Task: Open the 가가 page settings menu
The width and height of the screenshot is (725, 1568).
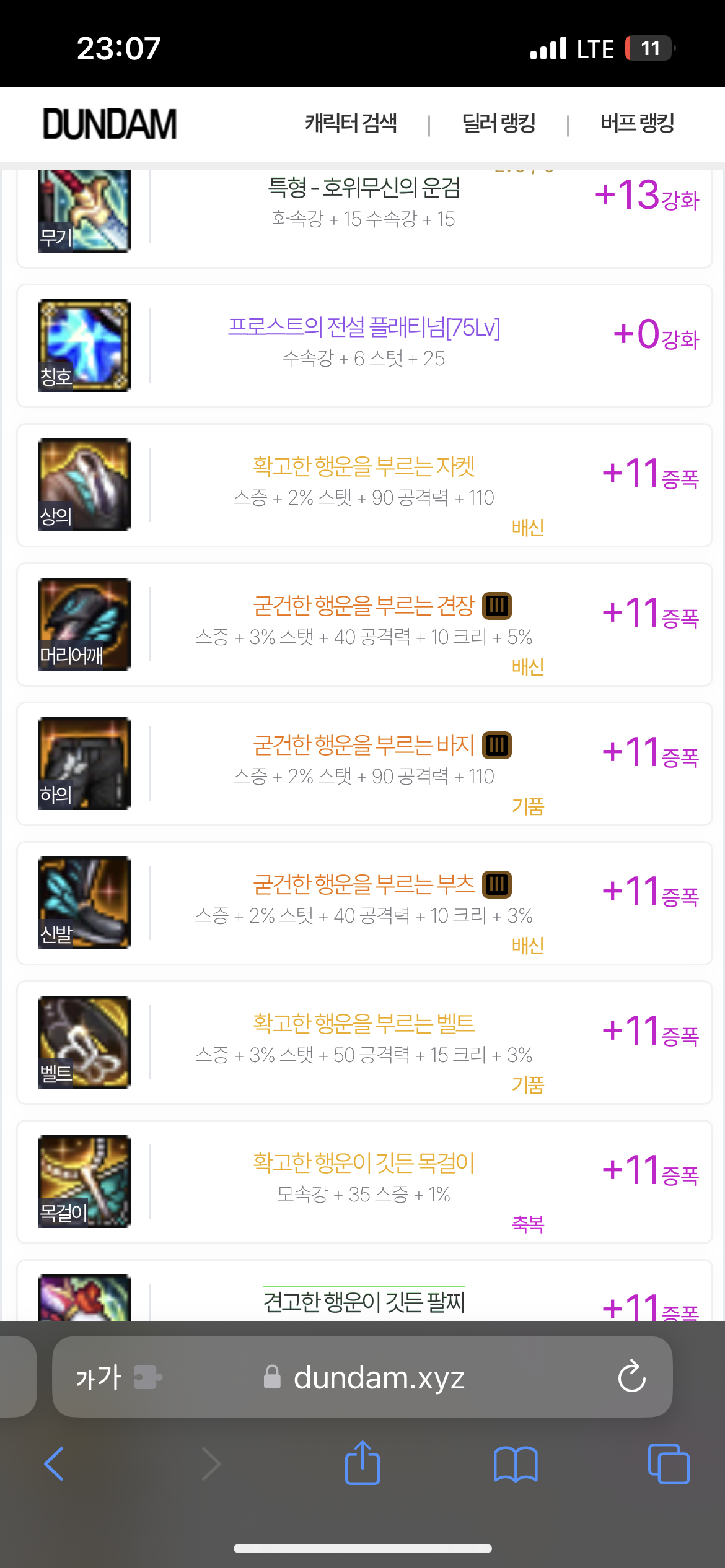Action: (99, 1377)
